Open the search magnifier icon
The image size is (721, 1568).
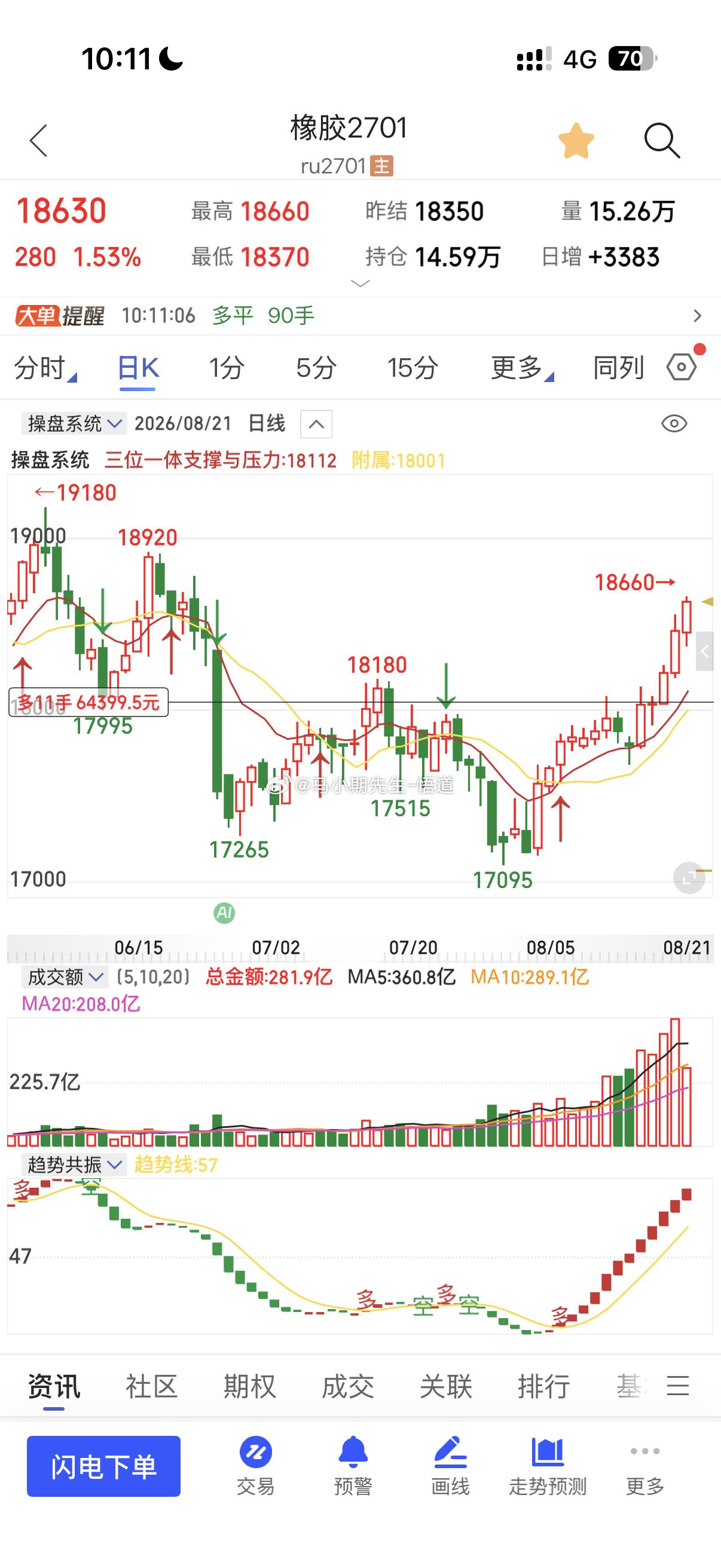pyautogui.click(x=662, y=141)
